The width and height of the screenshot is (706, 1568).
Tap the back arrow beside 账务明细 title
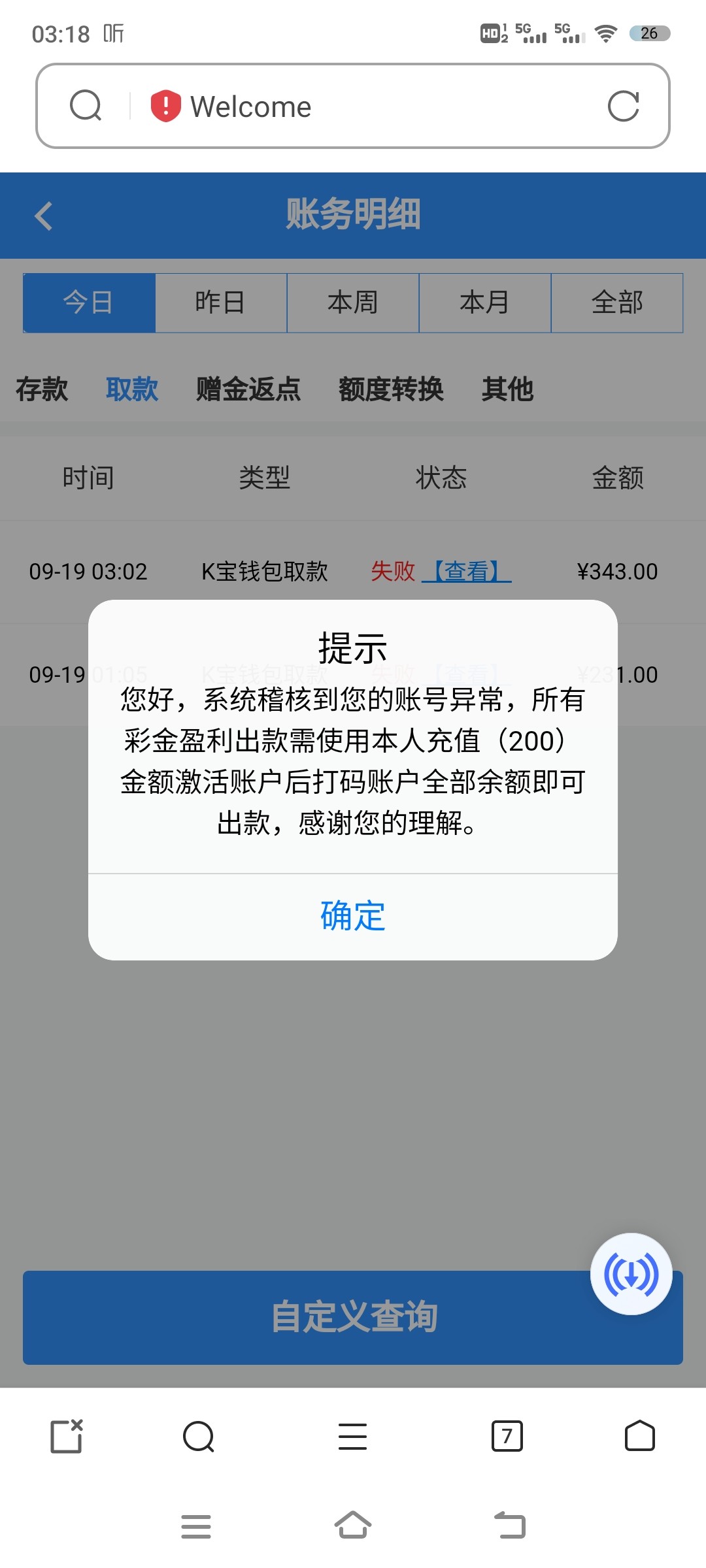coord(43,216)
